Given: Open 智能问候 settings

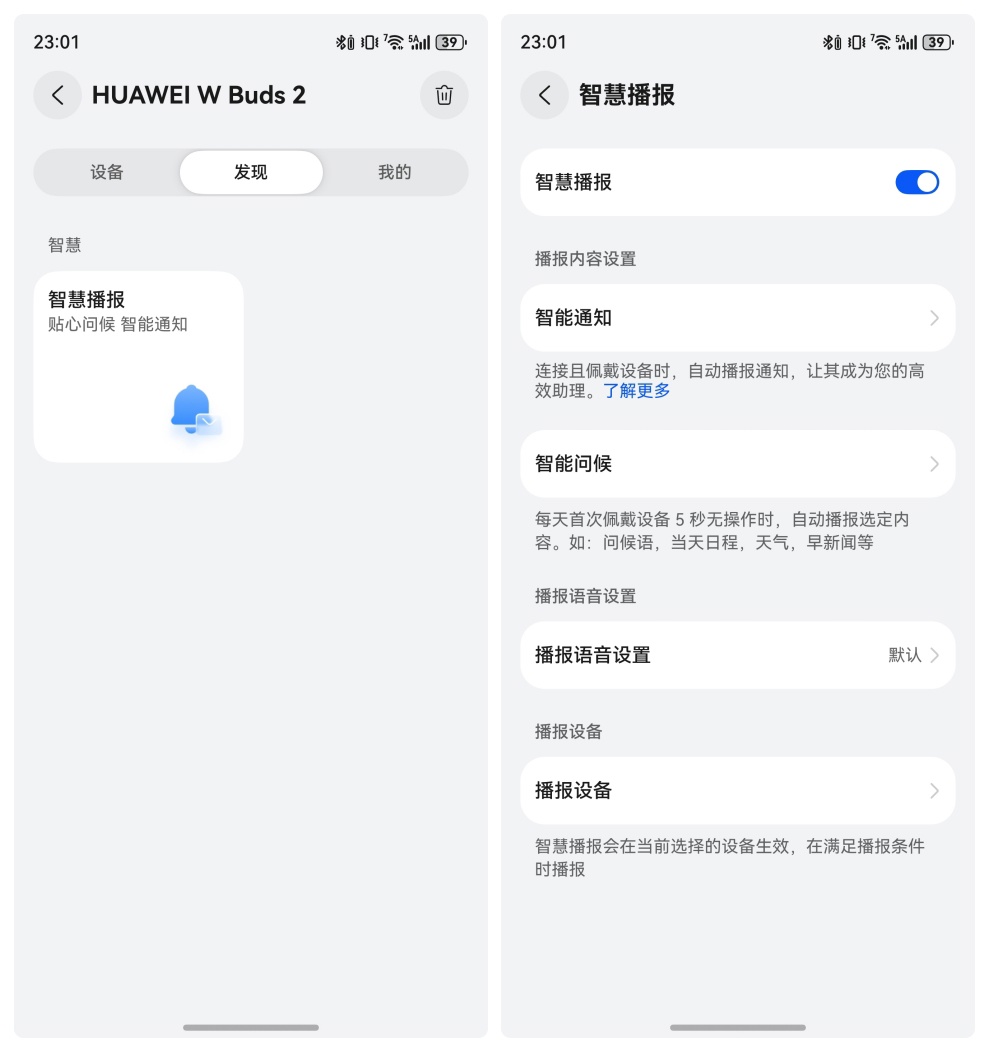Looking at the screenshot, I should 737,464.
